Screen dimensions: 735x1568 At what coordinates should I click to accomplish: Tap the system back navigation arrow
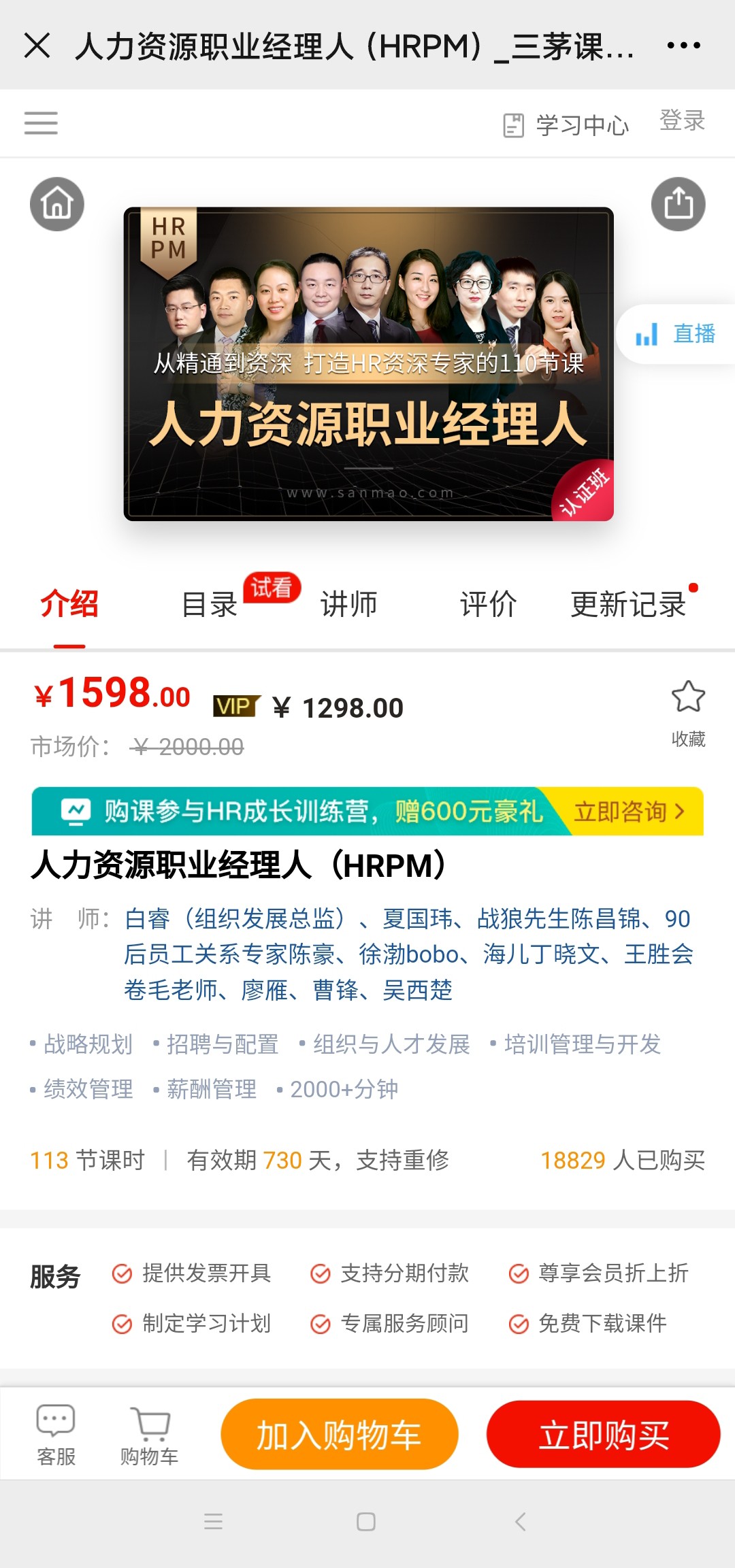tap(521, 1522)
